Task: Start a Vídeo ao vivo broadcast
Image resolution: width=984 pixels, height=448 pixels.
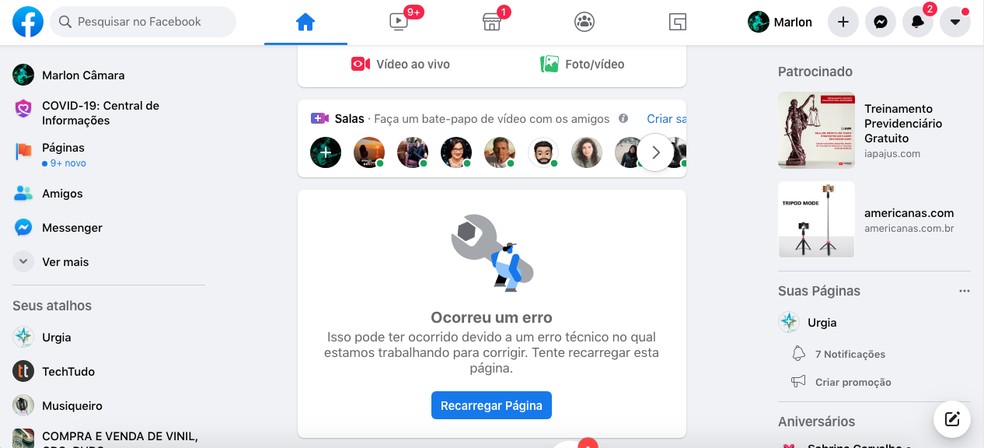Action: (400, 64)
